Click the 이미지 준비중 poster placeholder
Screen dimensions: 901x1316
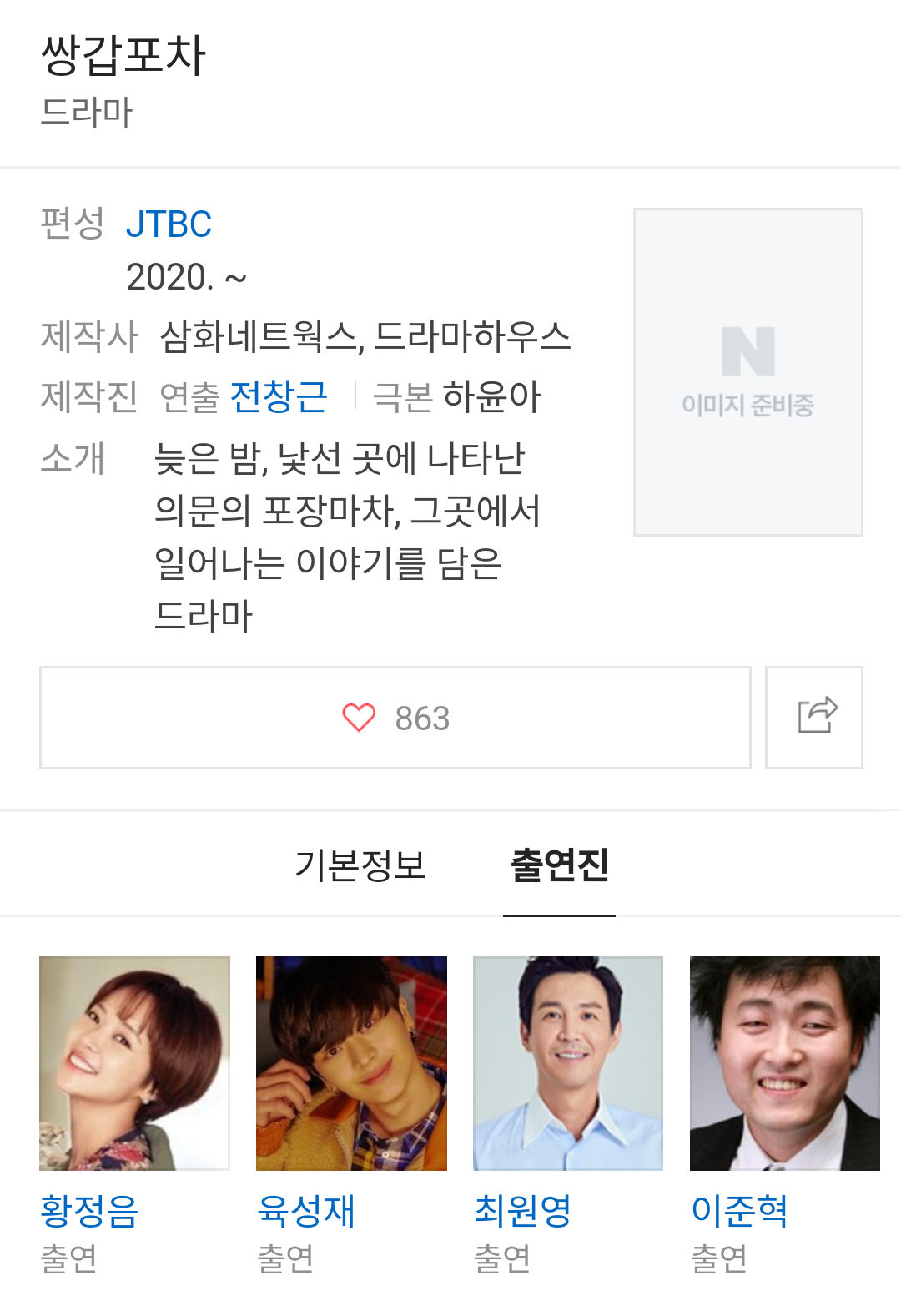pos(748,407)
